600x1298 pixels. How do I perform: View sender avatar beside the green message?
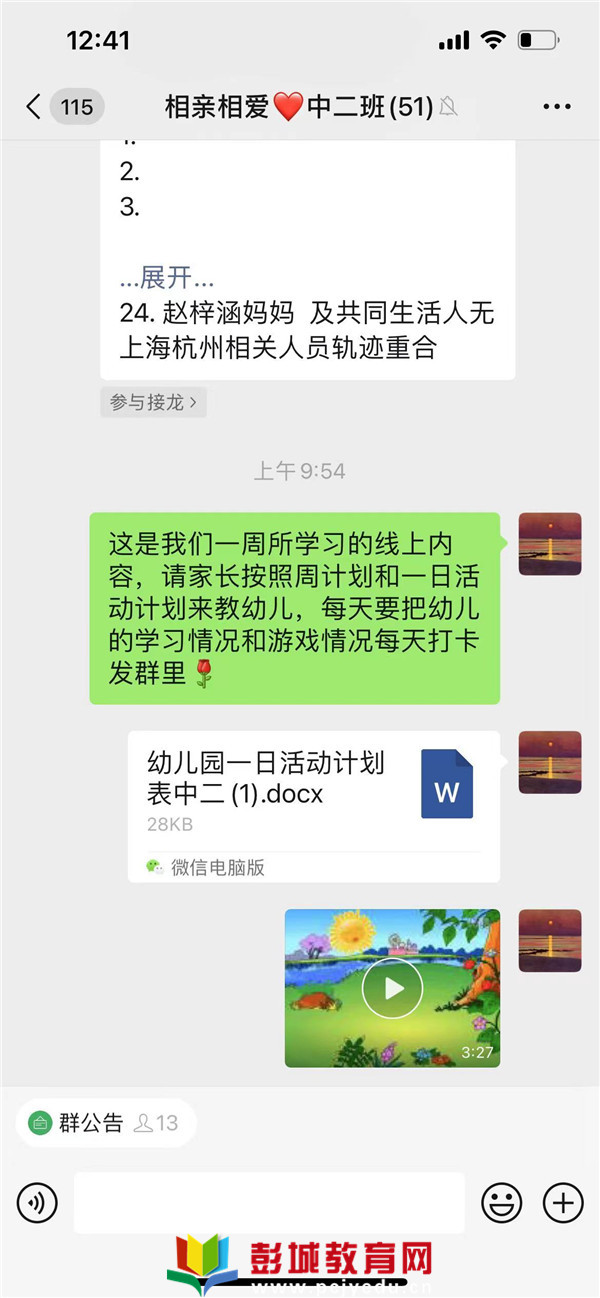click(549, 544)
